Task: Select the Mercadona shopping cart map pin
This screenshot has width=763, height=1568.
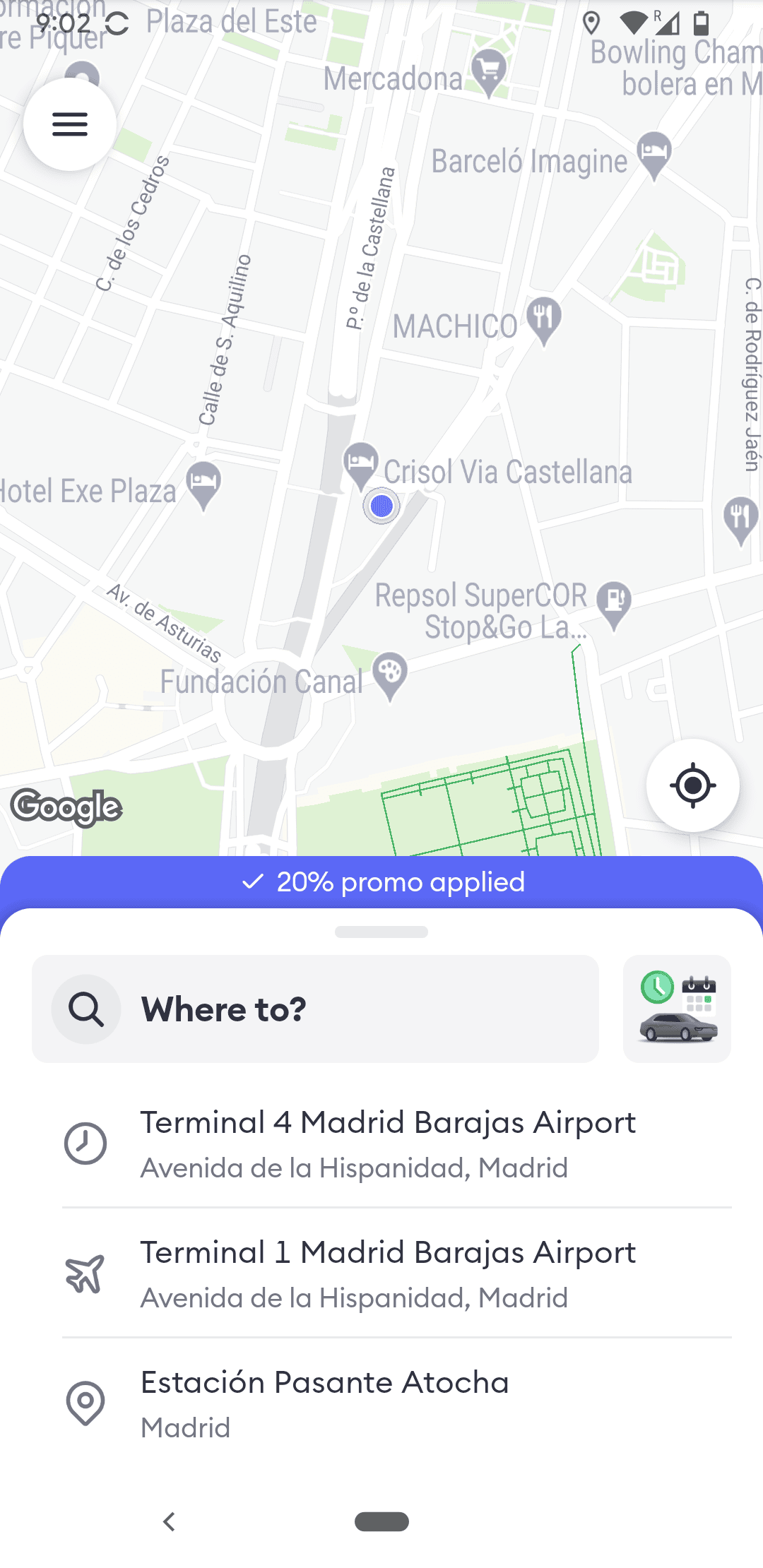Action: point(486,67)
